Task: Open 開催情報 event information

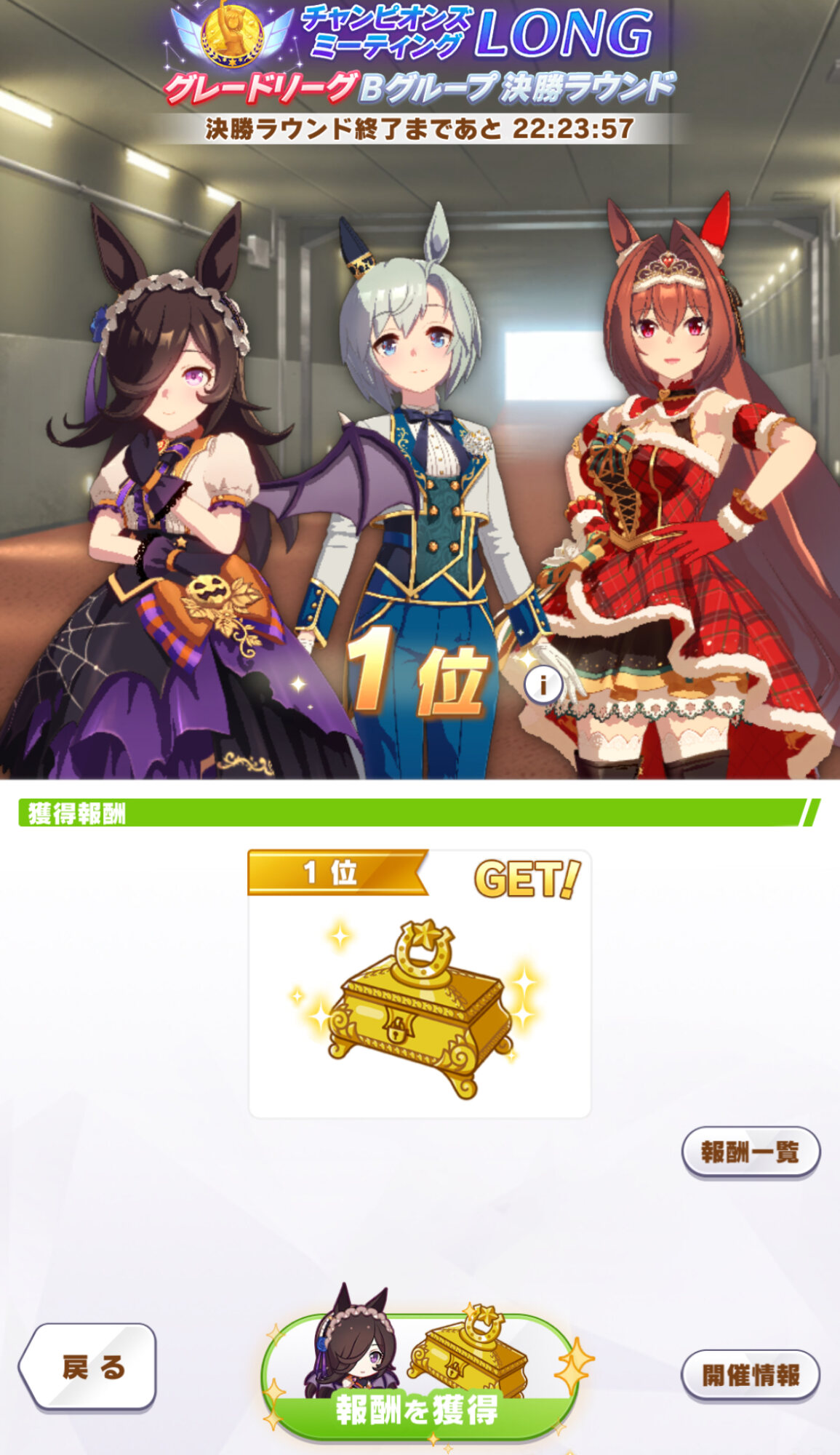Action: 750,1375
